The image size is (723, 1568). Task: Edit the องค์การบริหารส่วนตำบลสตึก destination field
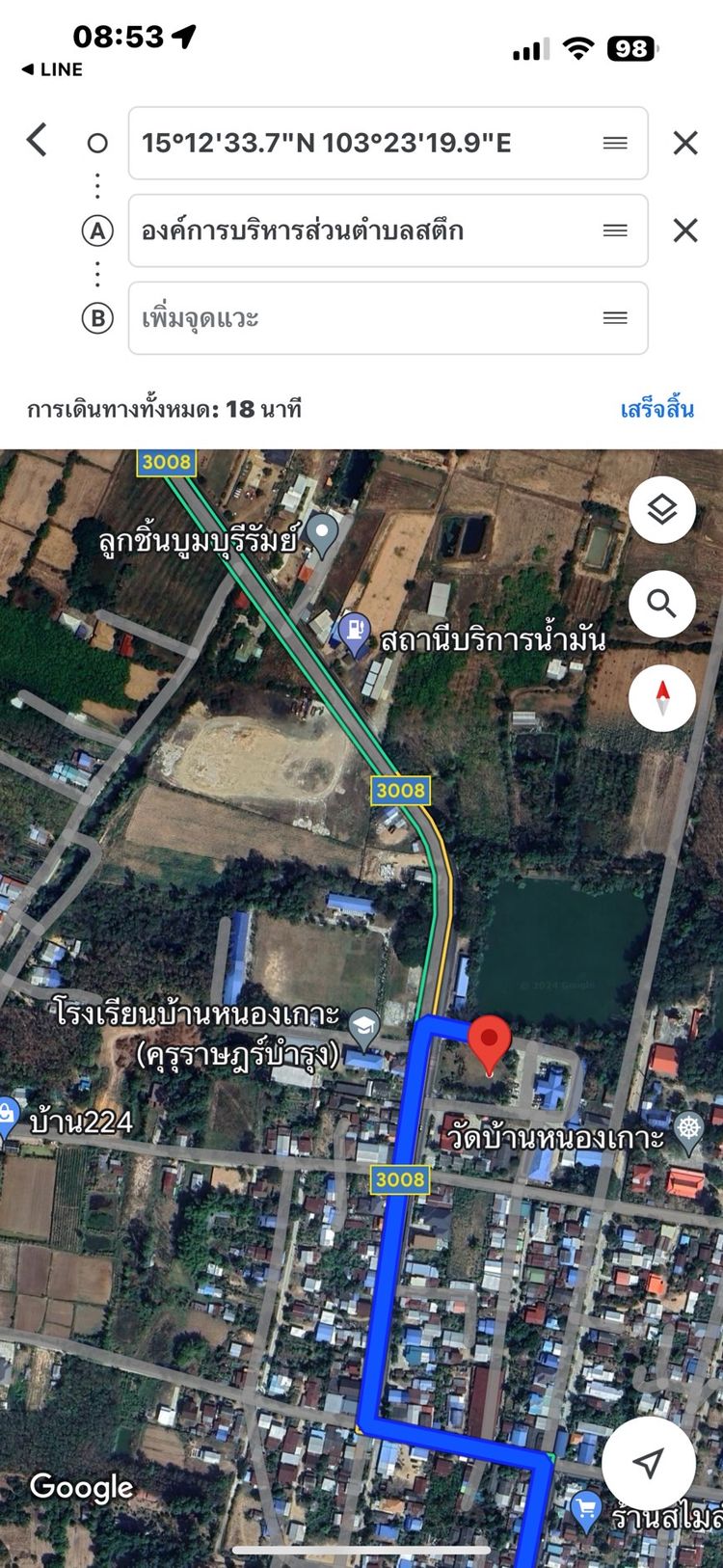tap(366, 230)
